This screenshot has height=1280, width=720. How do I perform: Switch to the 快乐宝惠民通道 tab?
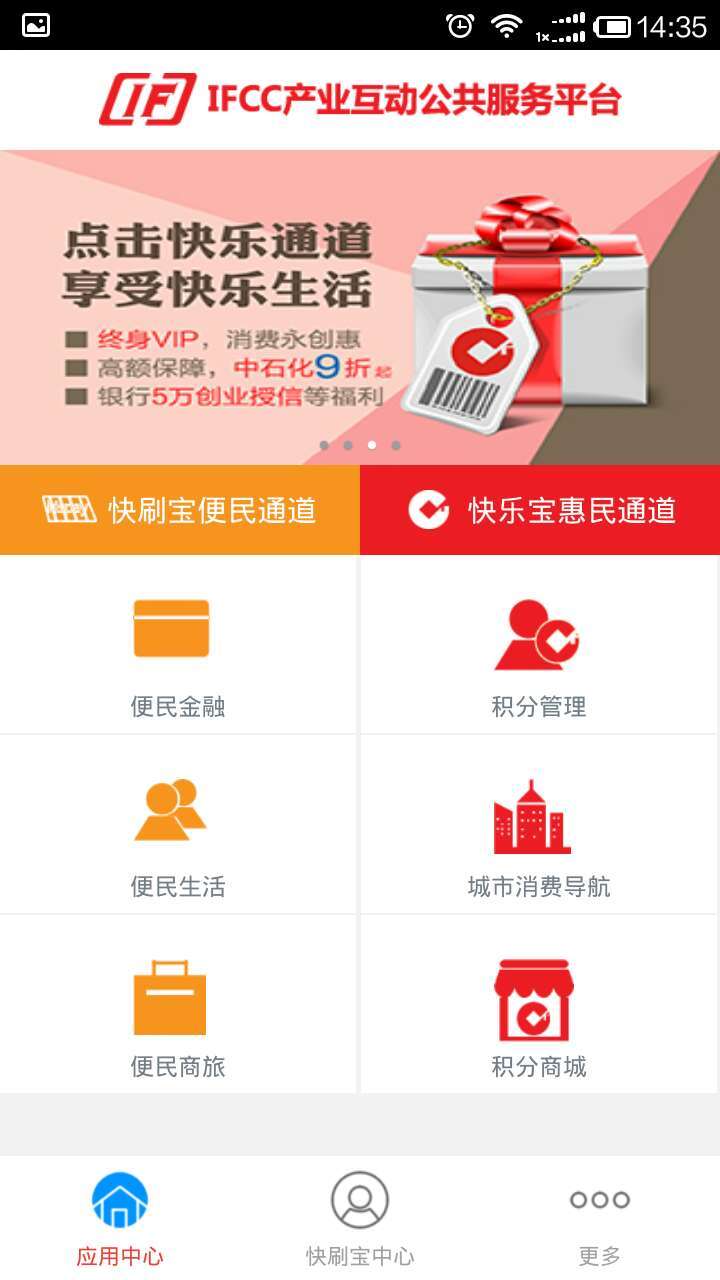540,509
